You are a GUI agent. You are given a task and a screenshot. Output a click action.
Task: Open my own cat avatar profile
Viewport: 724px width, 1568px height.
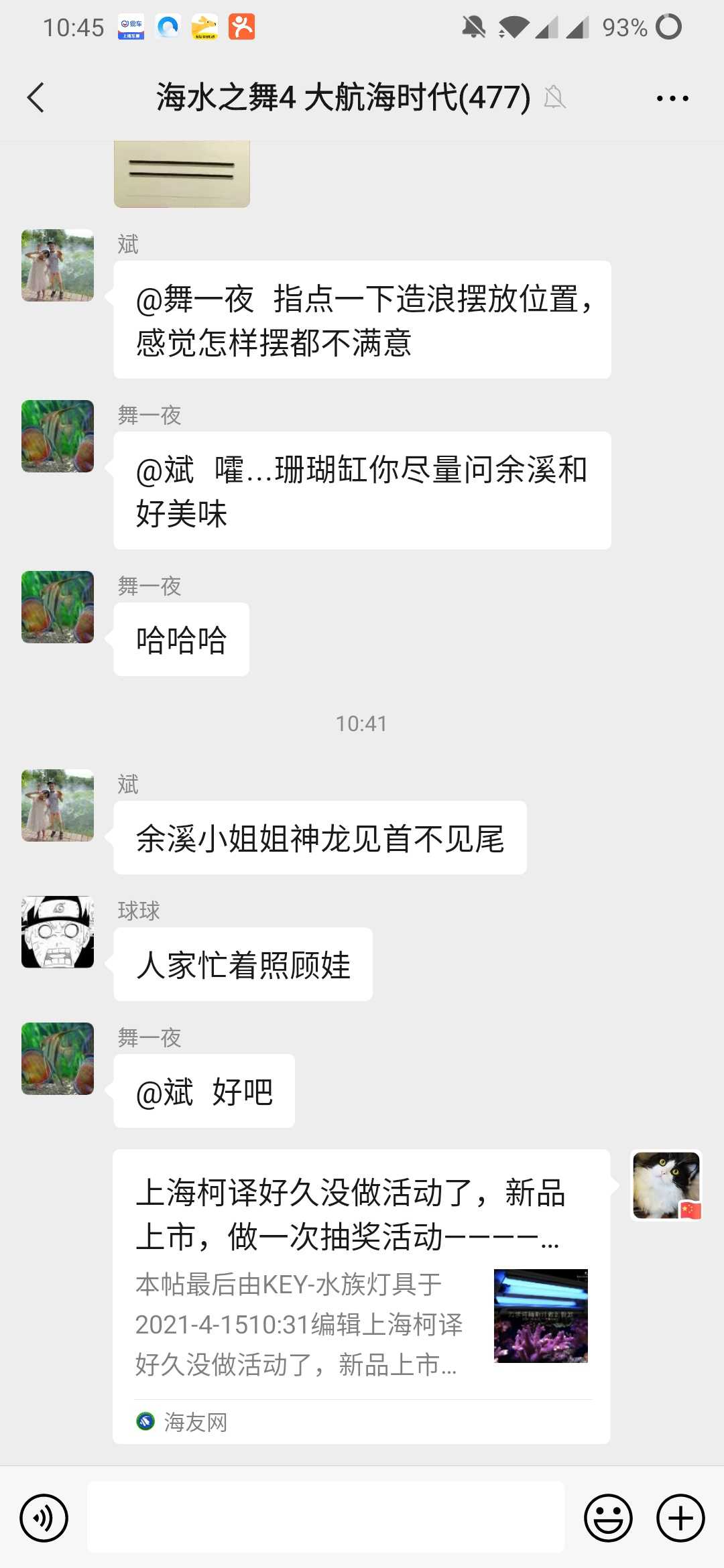pos(666,1185)
